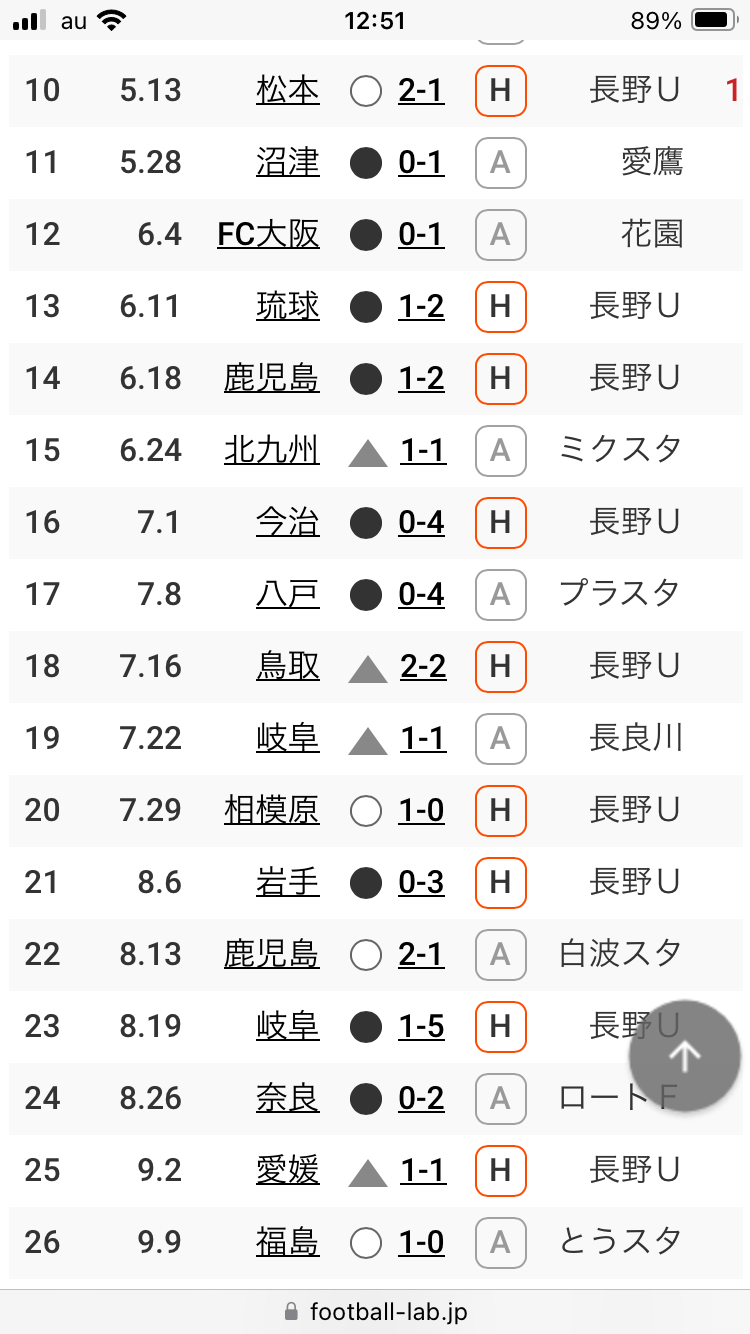This screenshot has height=1334, width=750.
Task: Open the 琉球 team link
Action: point(288,306)
